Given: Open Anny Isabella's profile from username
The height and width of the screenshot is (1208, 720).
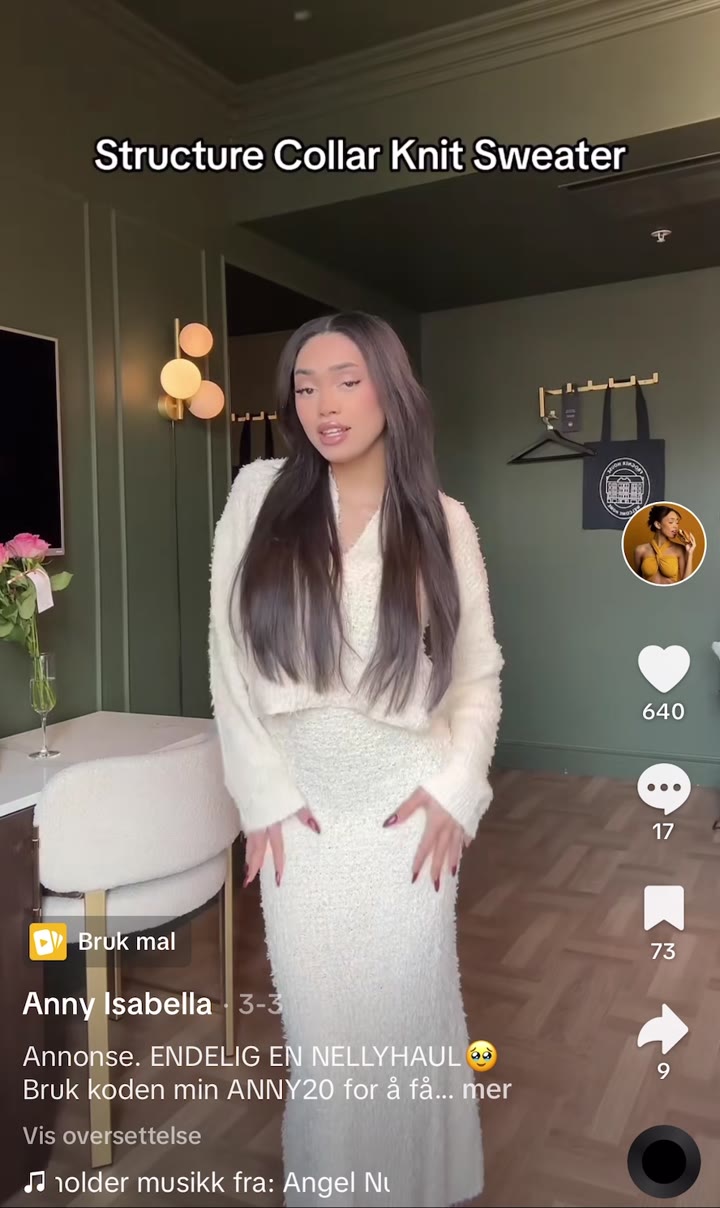Looking at the screenshot, I should pos(117,1004).
